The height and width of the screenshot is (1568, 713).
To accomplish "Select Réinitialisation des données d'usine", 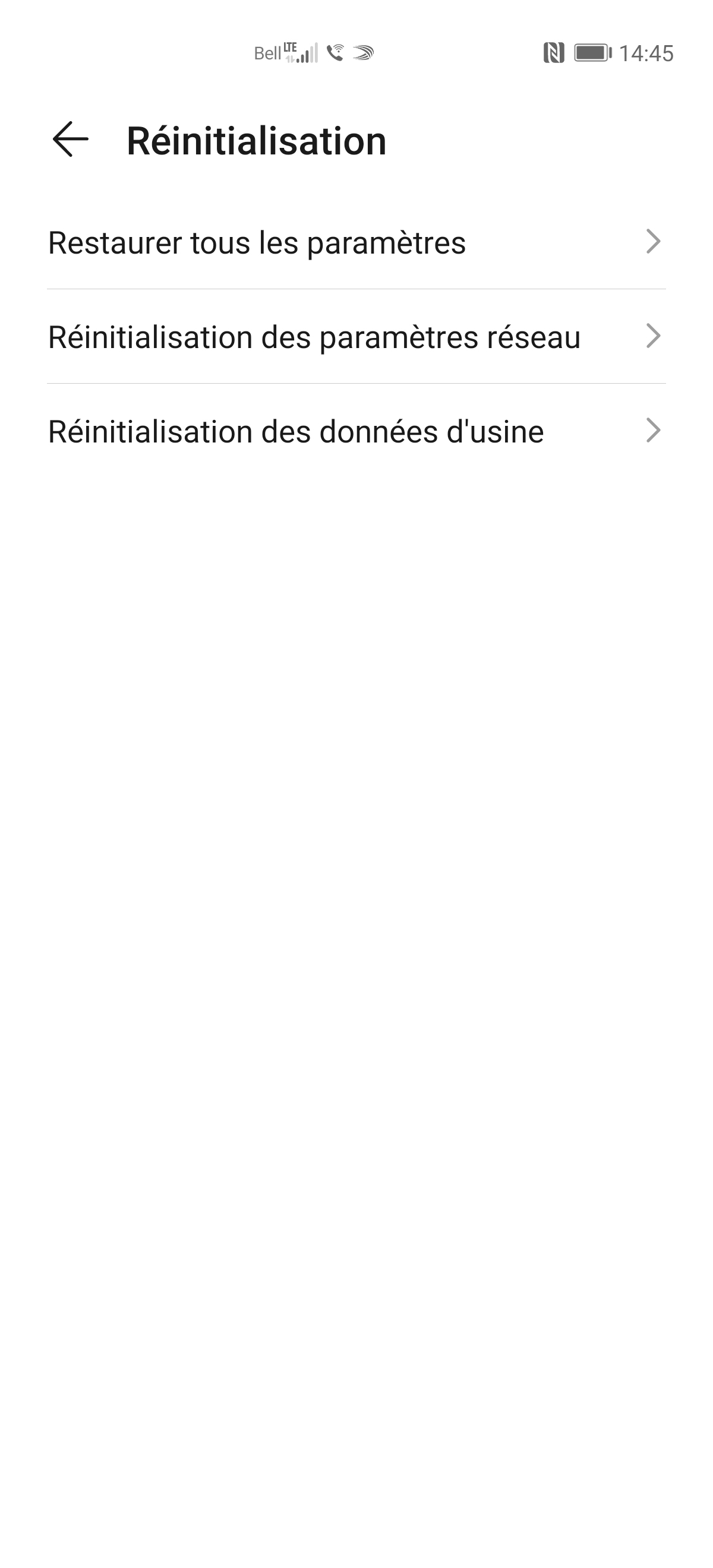I will [296, 431].
